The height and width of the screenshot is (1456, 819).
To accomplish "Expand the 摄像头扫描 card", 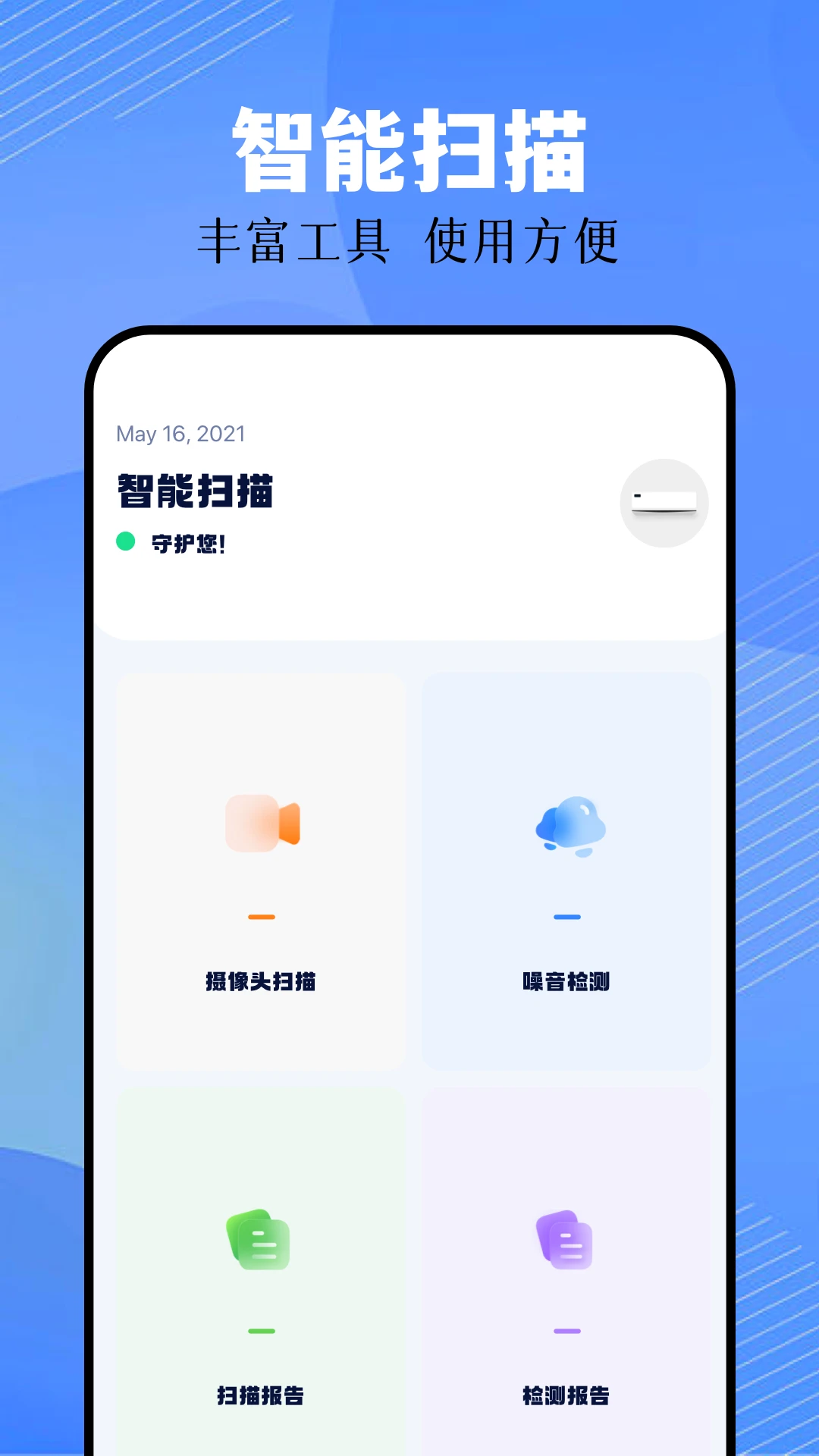I will click(x=262, y=868).
